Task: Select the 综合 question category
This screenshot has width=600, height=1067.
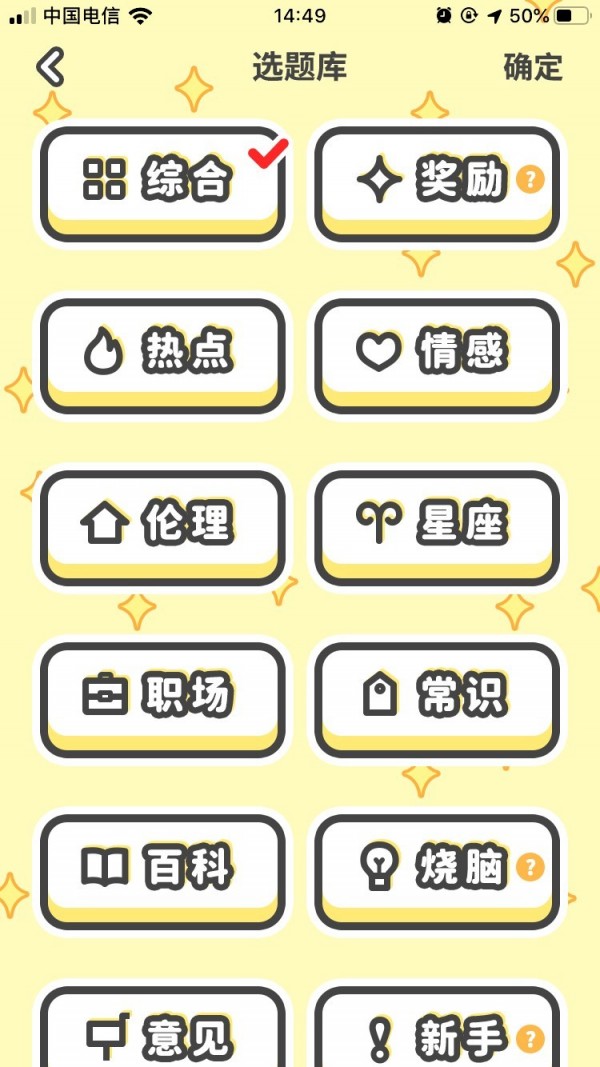Action: coord(162,180)
